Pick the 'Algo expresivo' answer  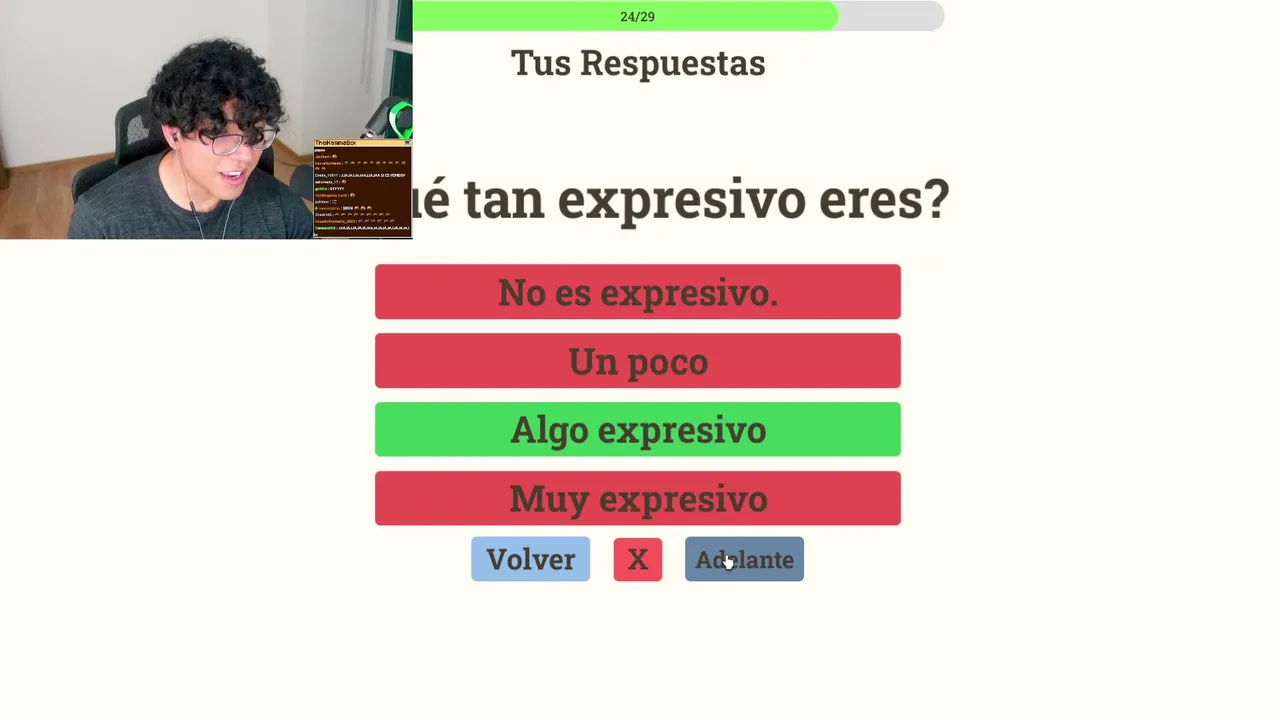(637, 430)
